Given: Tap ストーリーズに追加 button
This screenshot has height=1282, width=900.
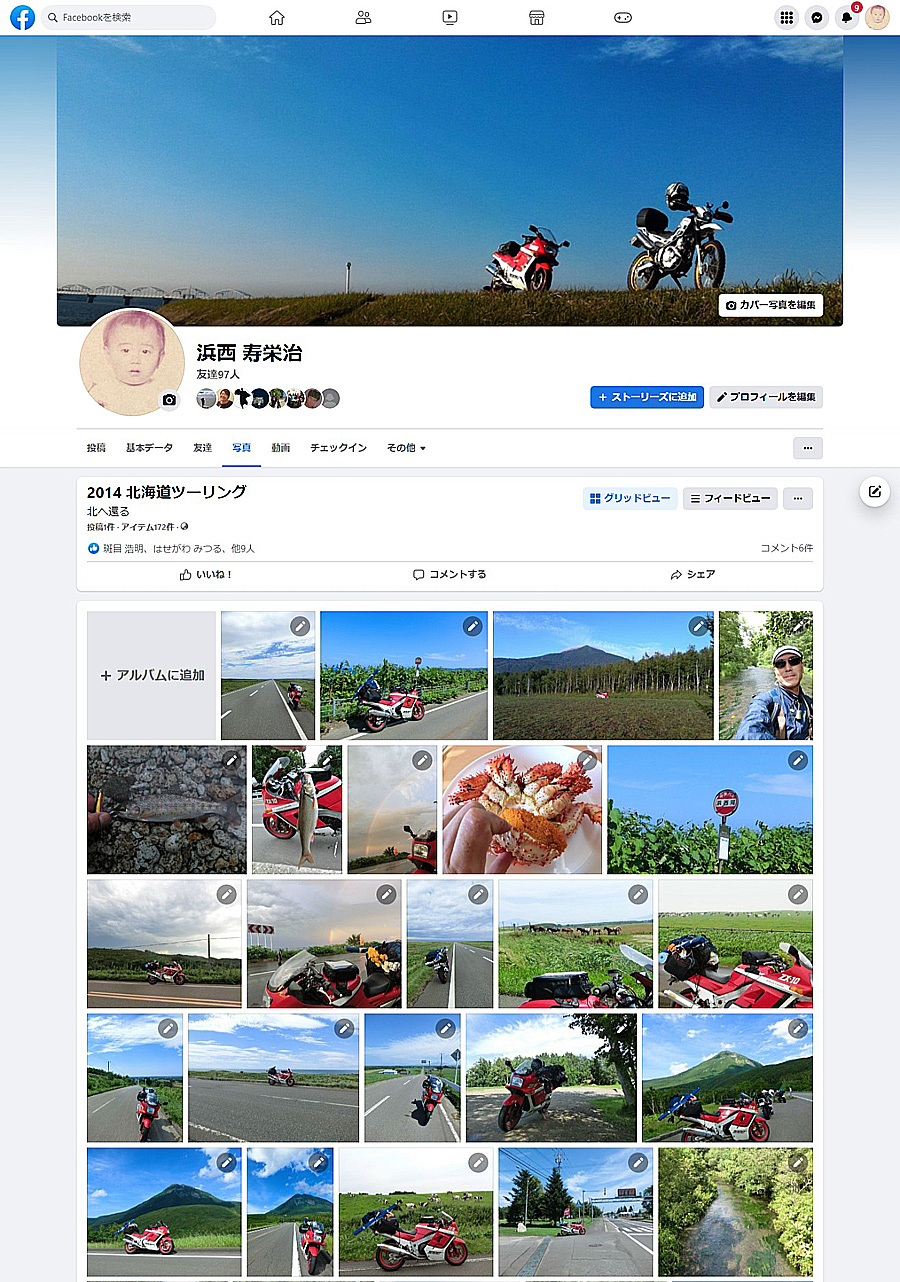Looking at the screenshot, I should click(647, 397).
